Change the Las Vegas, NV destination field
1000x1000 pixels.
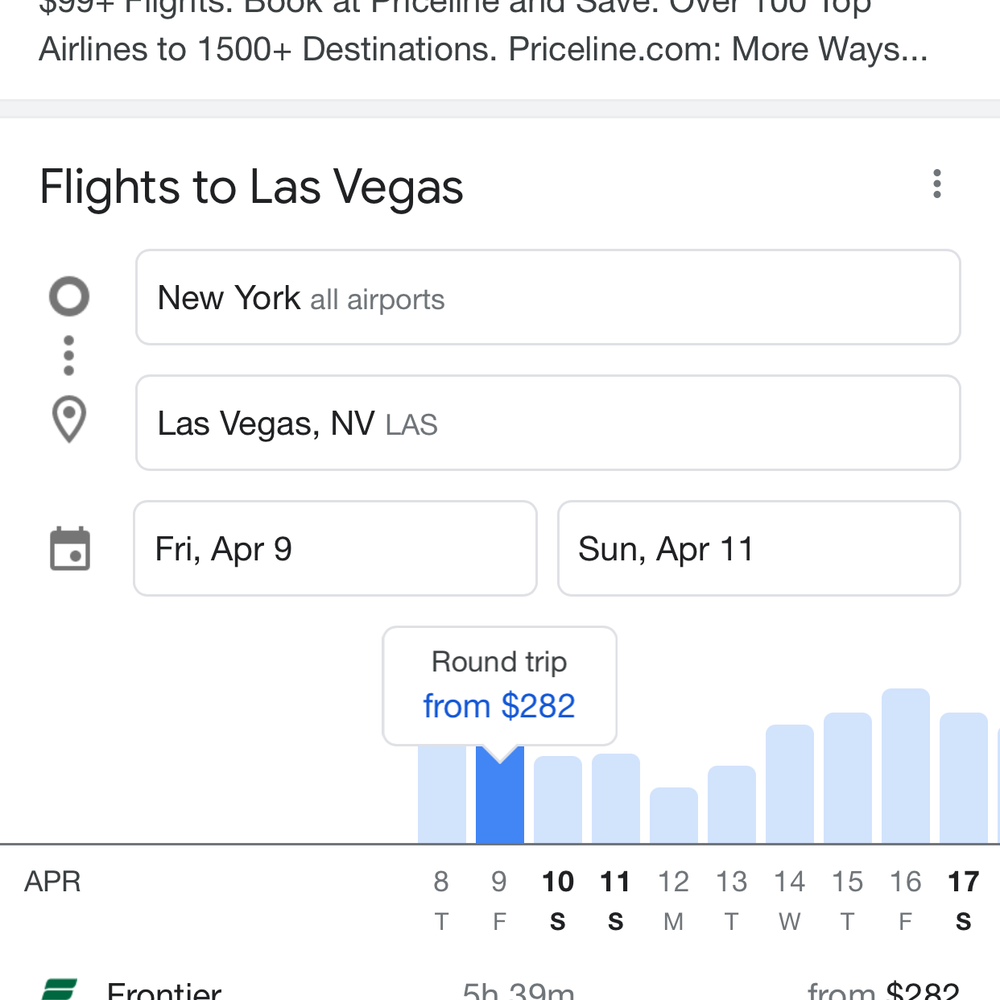click(548, 423)
